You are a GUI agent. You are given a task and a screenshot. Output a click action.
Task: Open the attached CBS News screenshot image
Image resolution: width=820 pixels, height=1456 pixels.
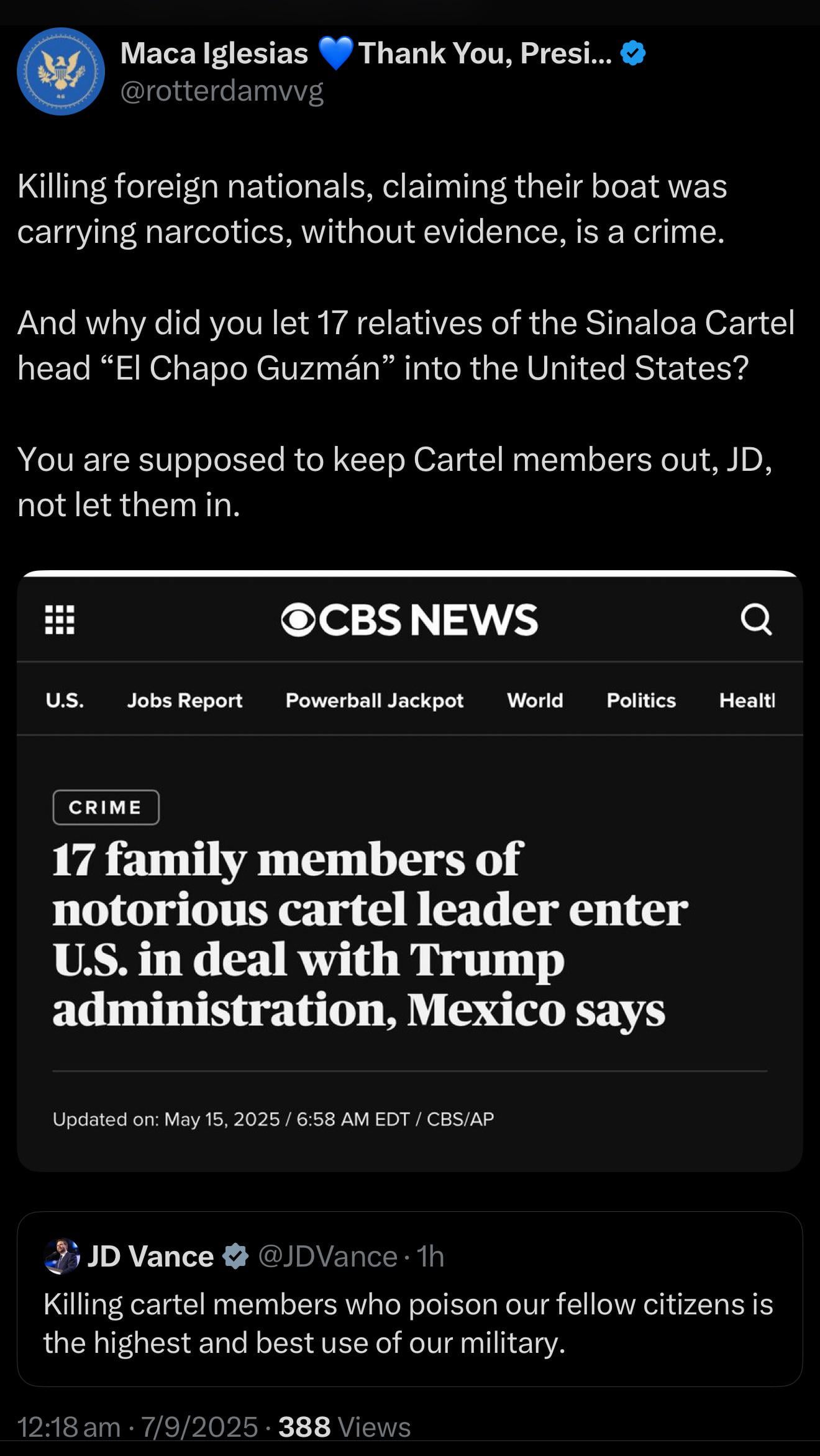point(409,870)
